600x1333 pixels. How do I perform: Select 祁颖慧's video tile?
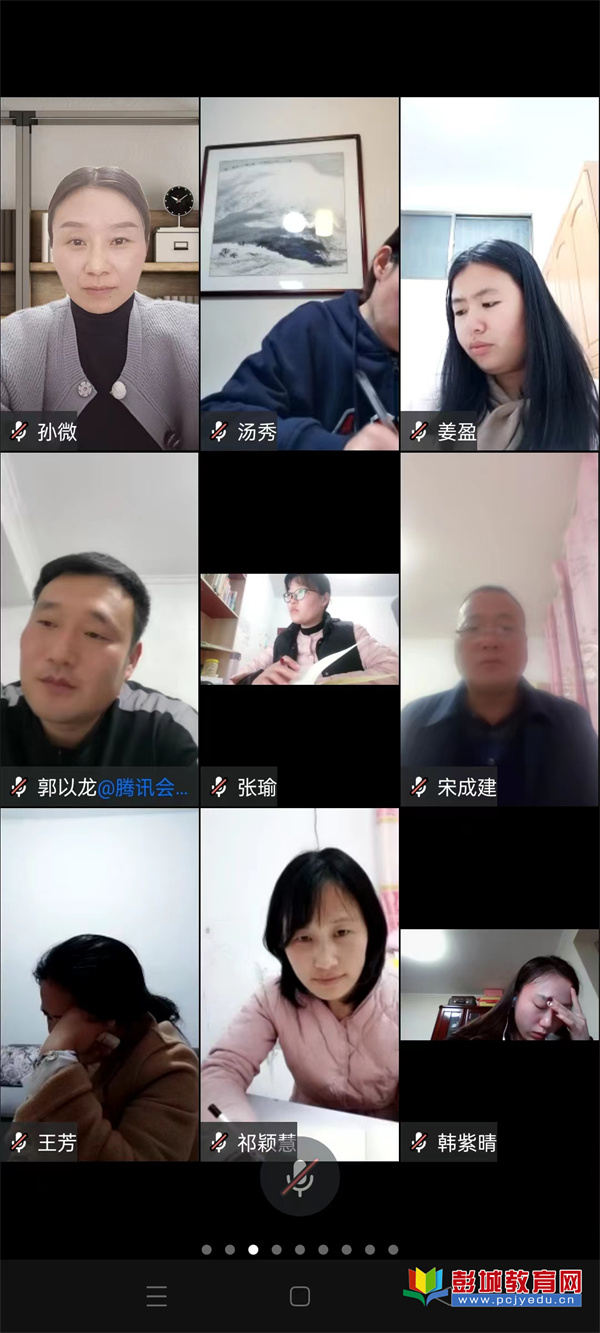pyautogui.click(x=299, y=985)
